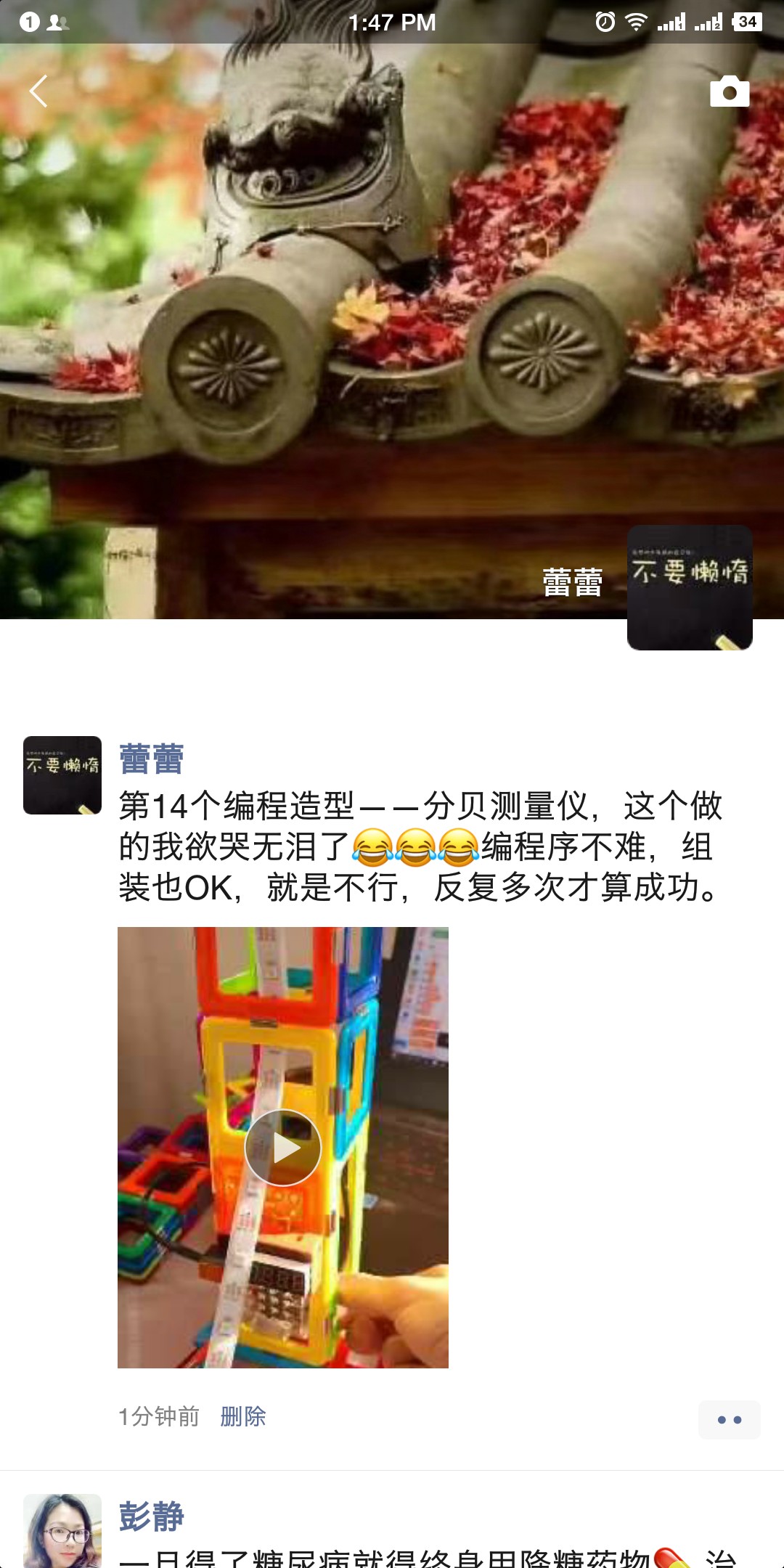Viewport: 784px width, 1568px height.
Task: Open the 蕾蕾 name link above post
Action: [x=151, y=759]
